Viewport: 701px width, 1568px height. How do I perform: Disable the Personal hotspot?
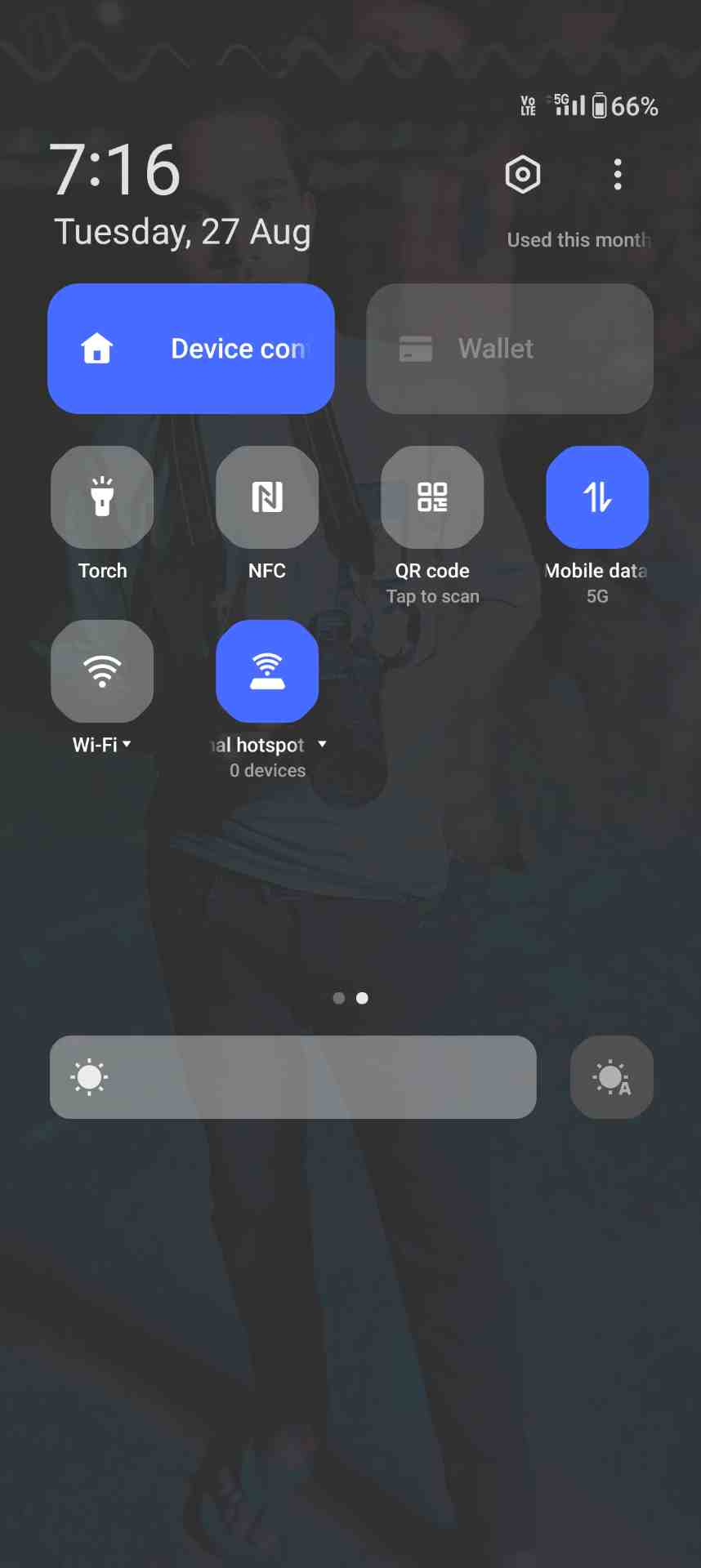(267, 671)
